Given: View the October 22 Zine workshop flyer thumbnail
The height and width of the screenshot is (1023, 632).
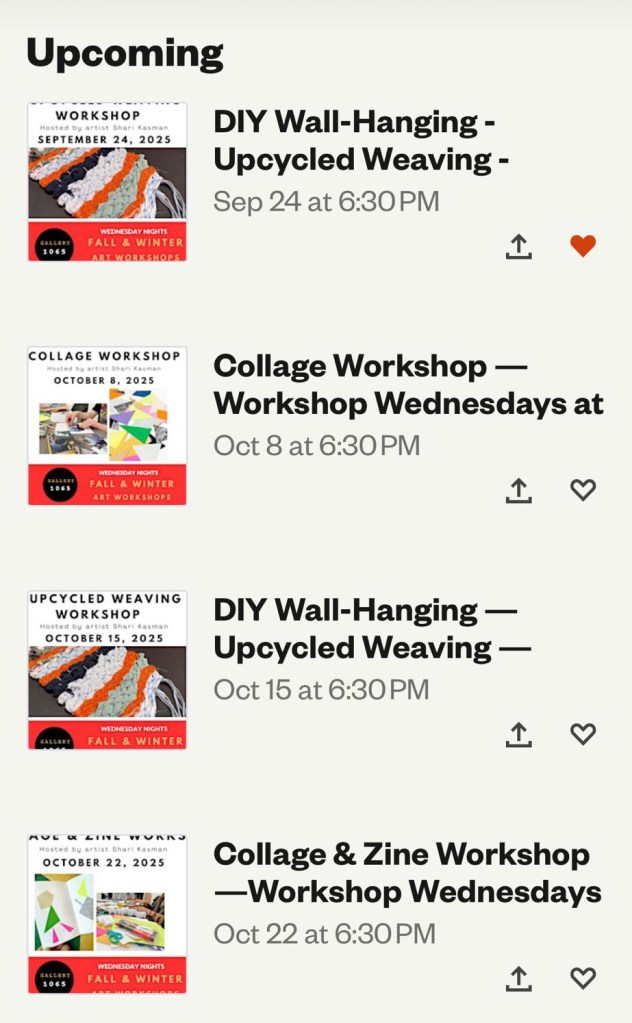Looking at the screenshot, I should click(x=107, y=914).
